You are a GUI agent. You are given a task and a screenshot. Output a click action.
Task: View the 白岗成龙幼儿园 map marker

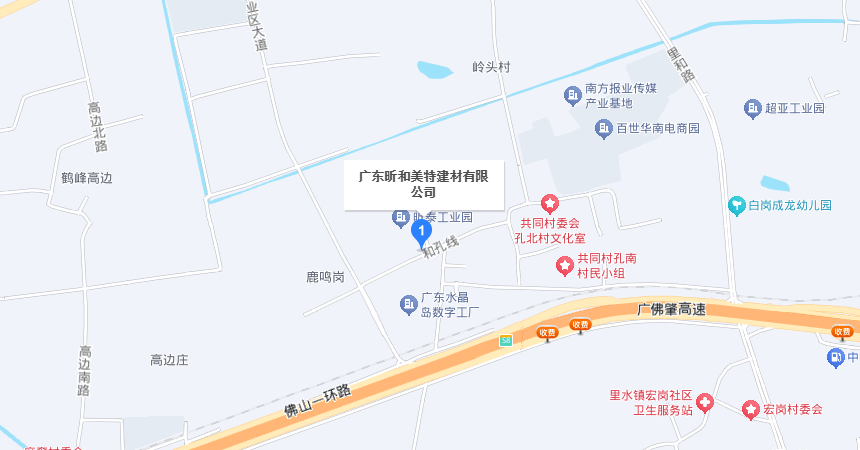tap(737, 207)
